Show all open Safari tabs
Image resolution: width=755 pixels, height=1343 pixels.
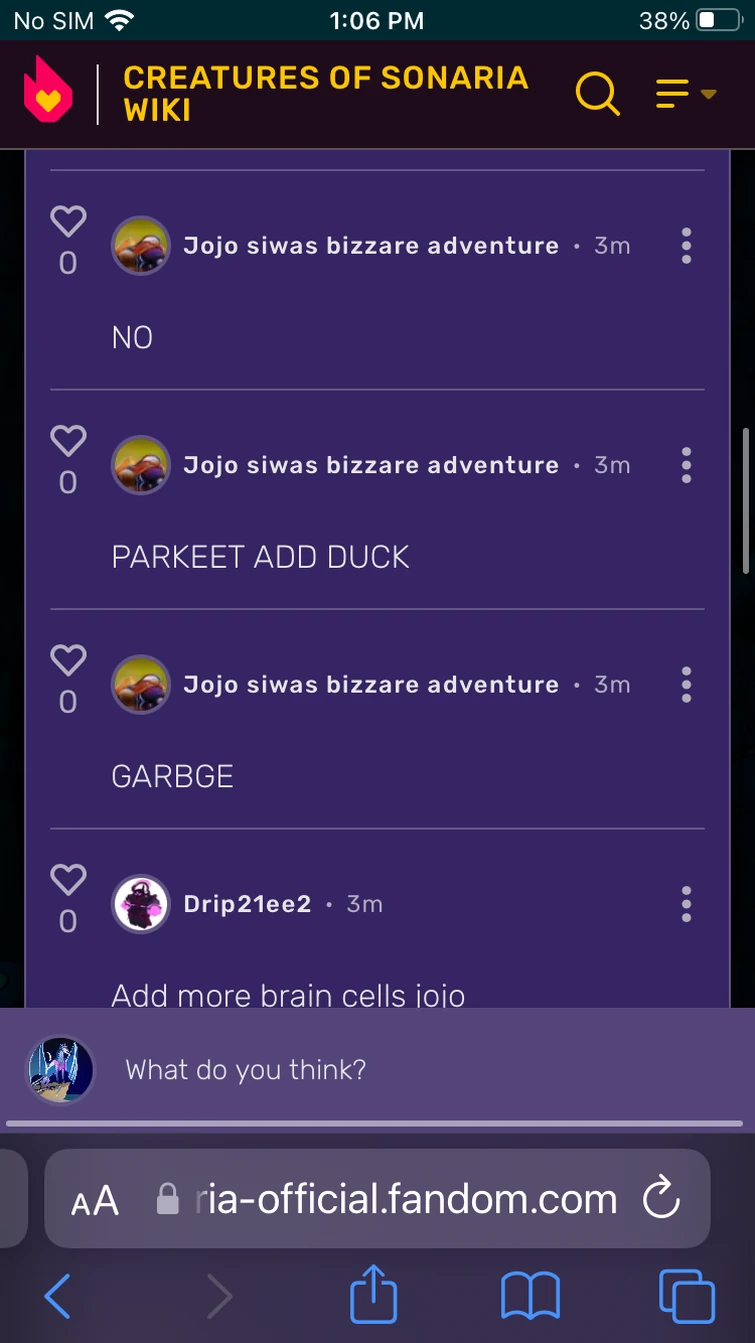687,1297
